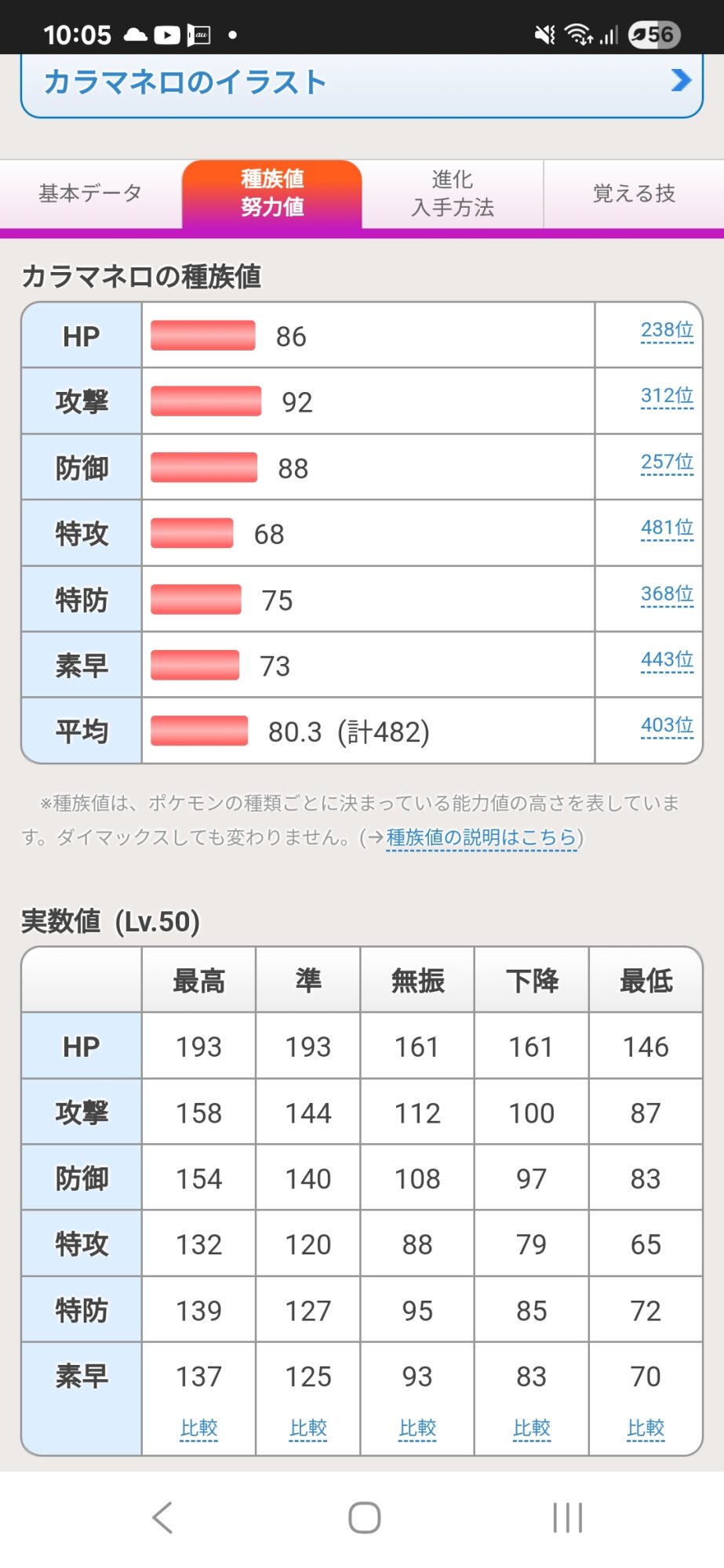Open the HP ranking link 238位
Screen dimensions: 724x1568
[667, 330]
